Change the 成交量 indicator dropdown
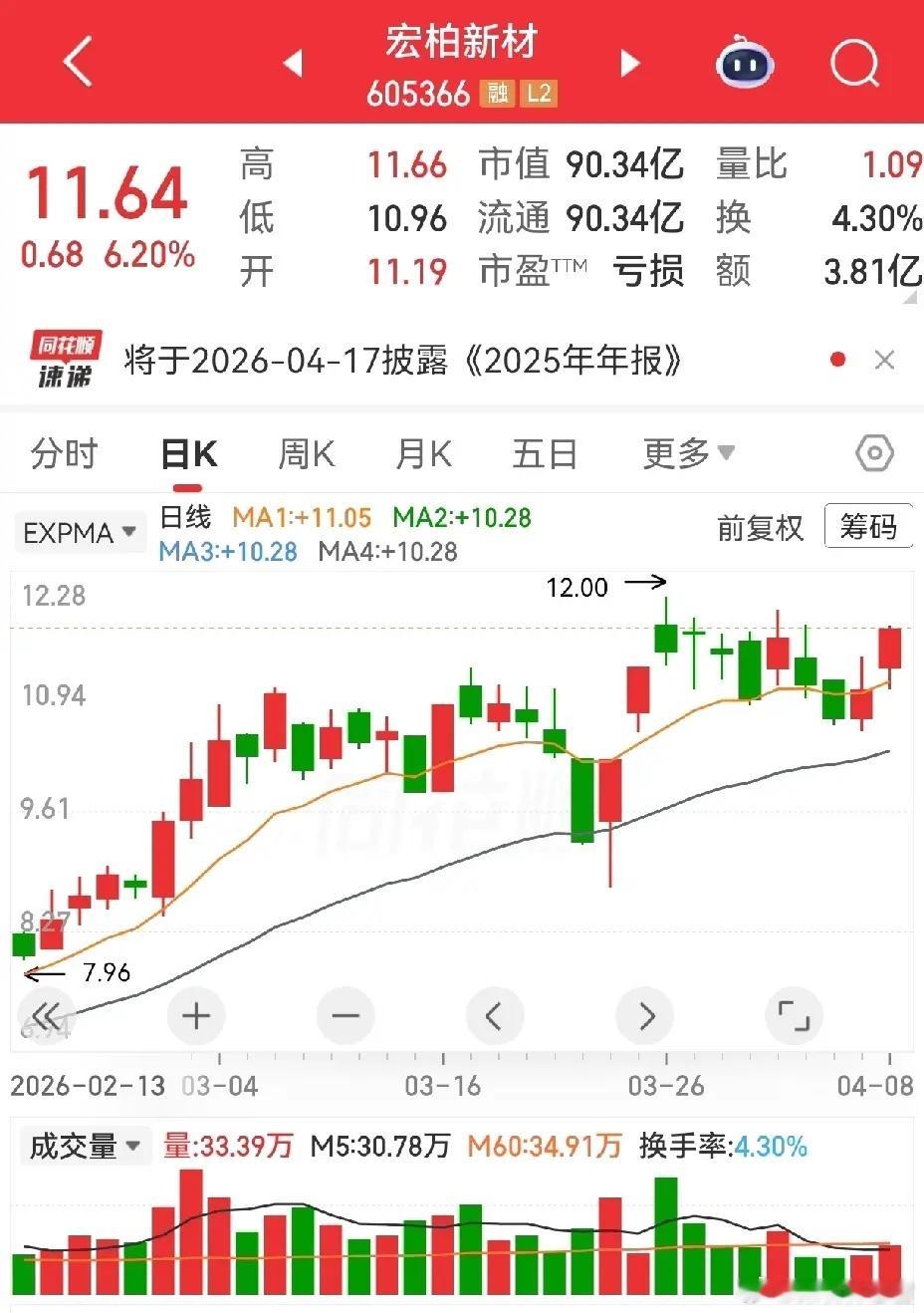924x1313 pixels. [84, 1146]
